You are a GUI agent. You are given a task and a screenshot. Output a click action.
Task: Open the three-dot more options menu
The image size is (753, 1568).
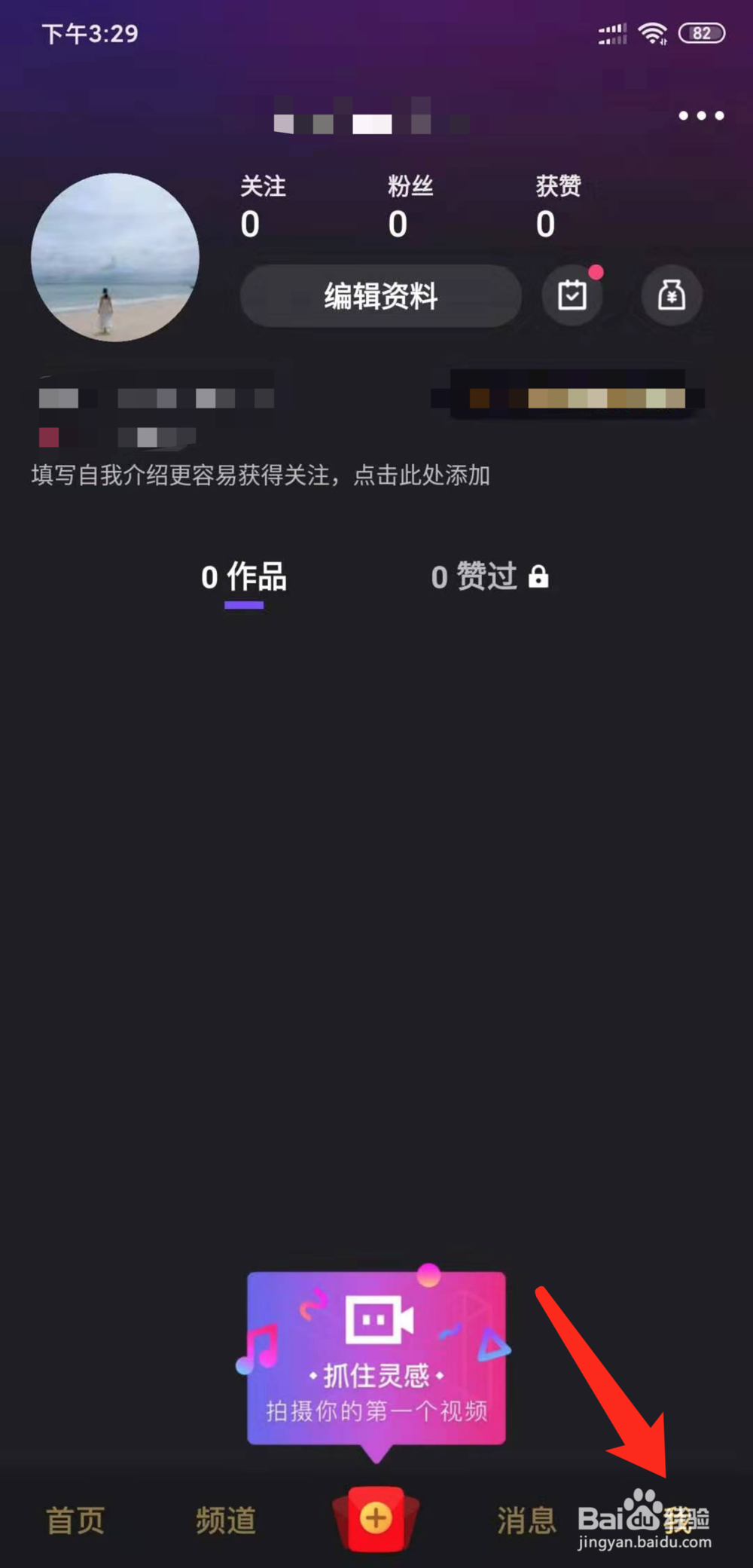(700, 115)
